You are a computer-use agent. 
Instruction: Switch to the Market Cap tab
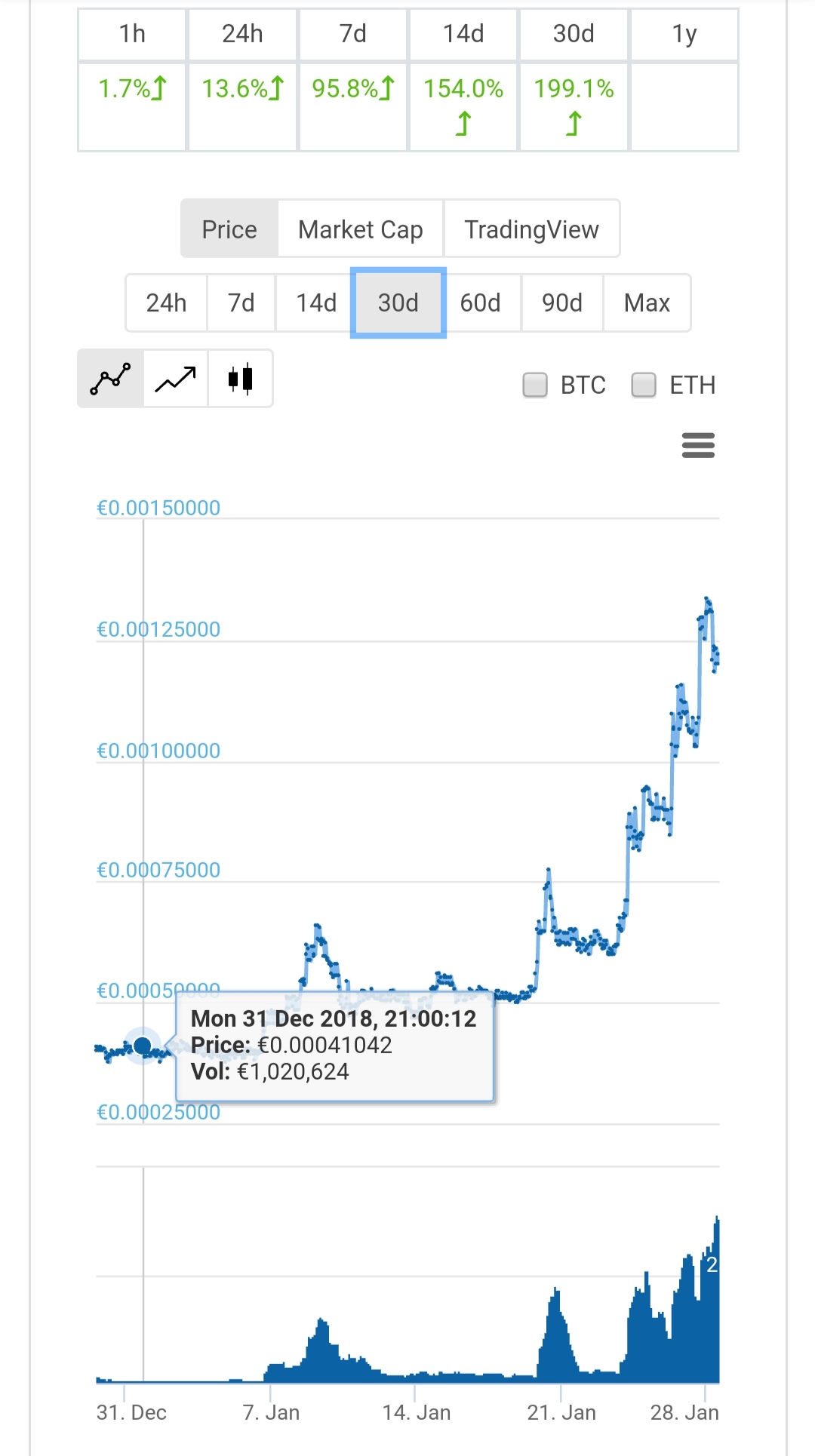360,229
